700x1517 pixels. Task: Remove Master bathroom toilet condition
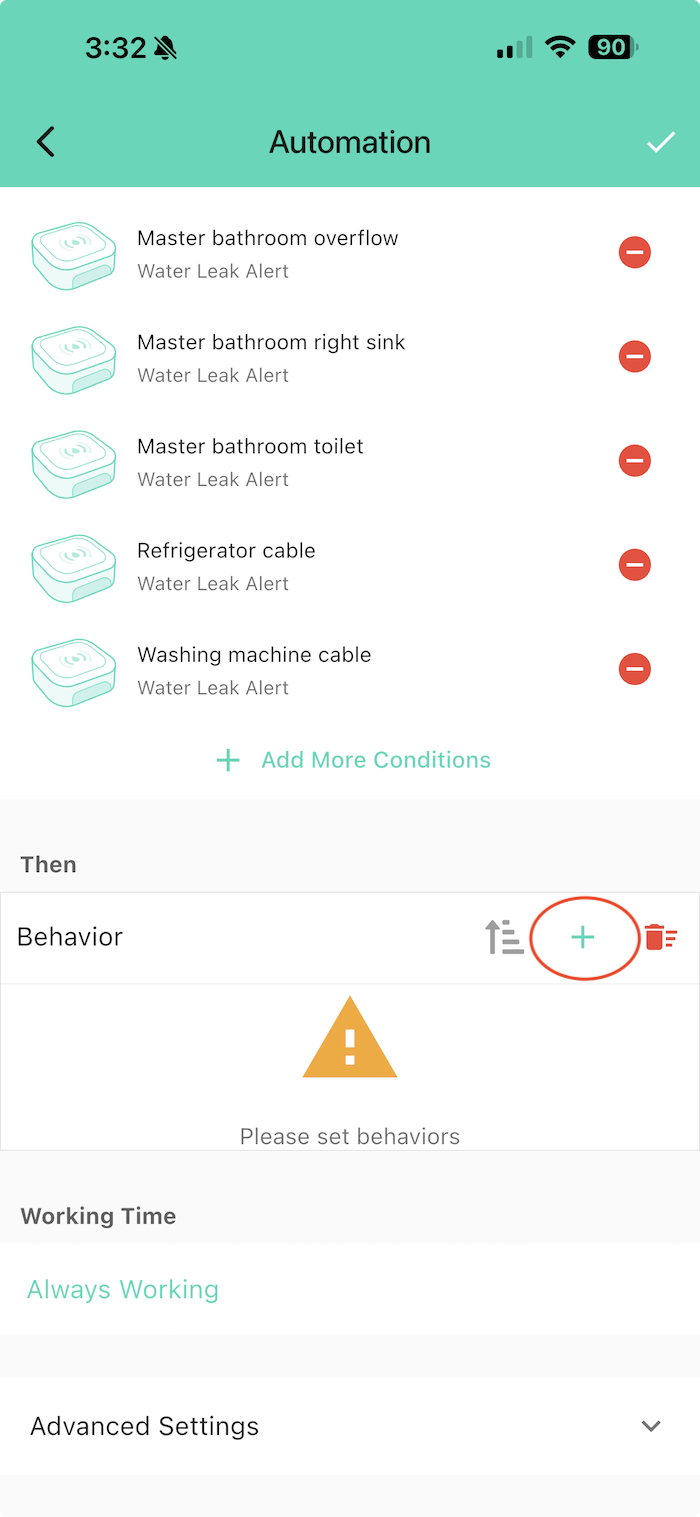pyautogui.click(x=634, y=461)
